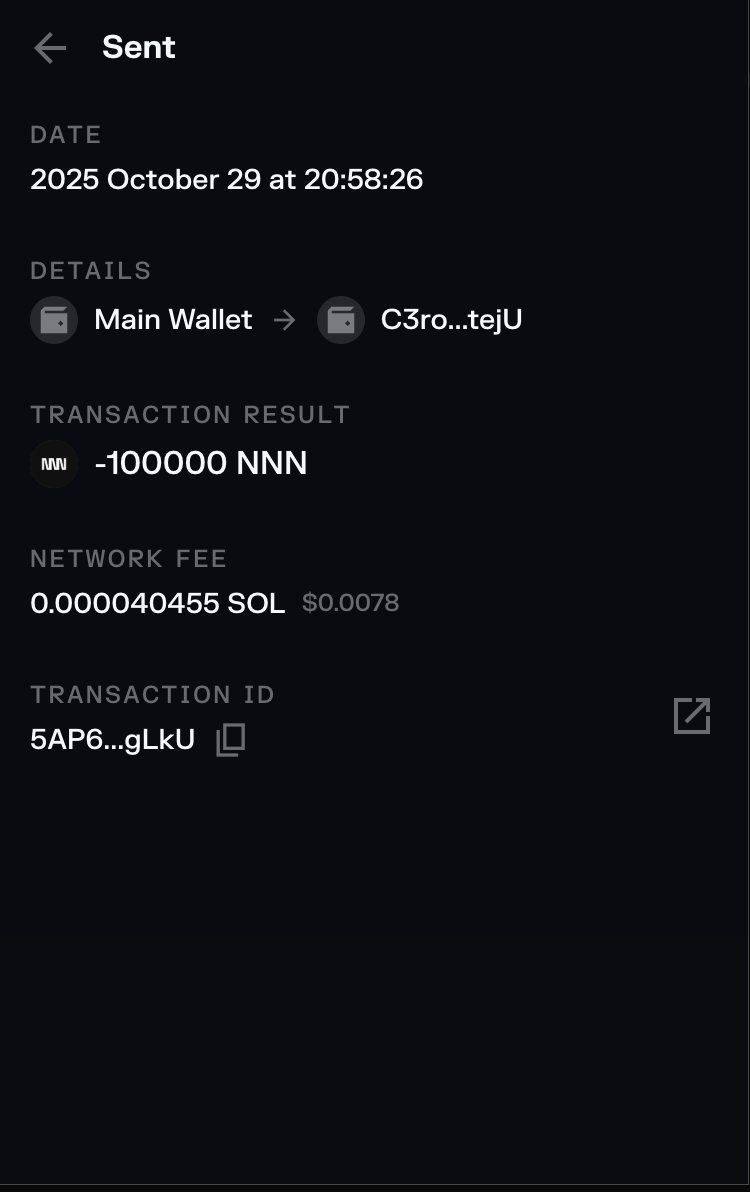
Task: Go back from the Sent screen
Action: 49,48
